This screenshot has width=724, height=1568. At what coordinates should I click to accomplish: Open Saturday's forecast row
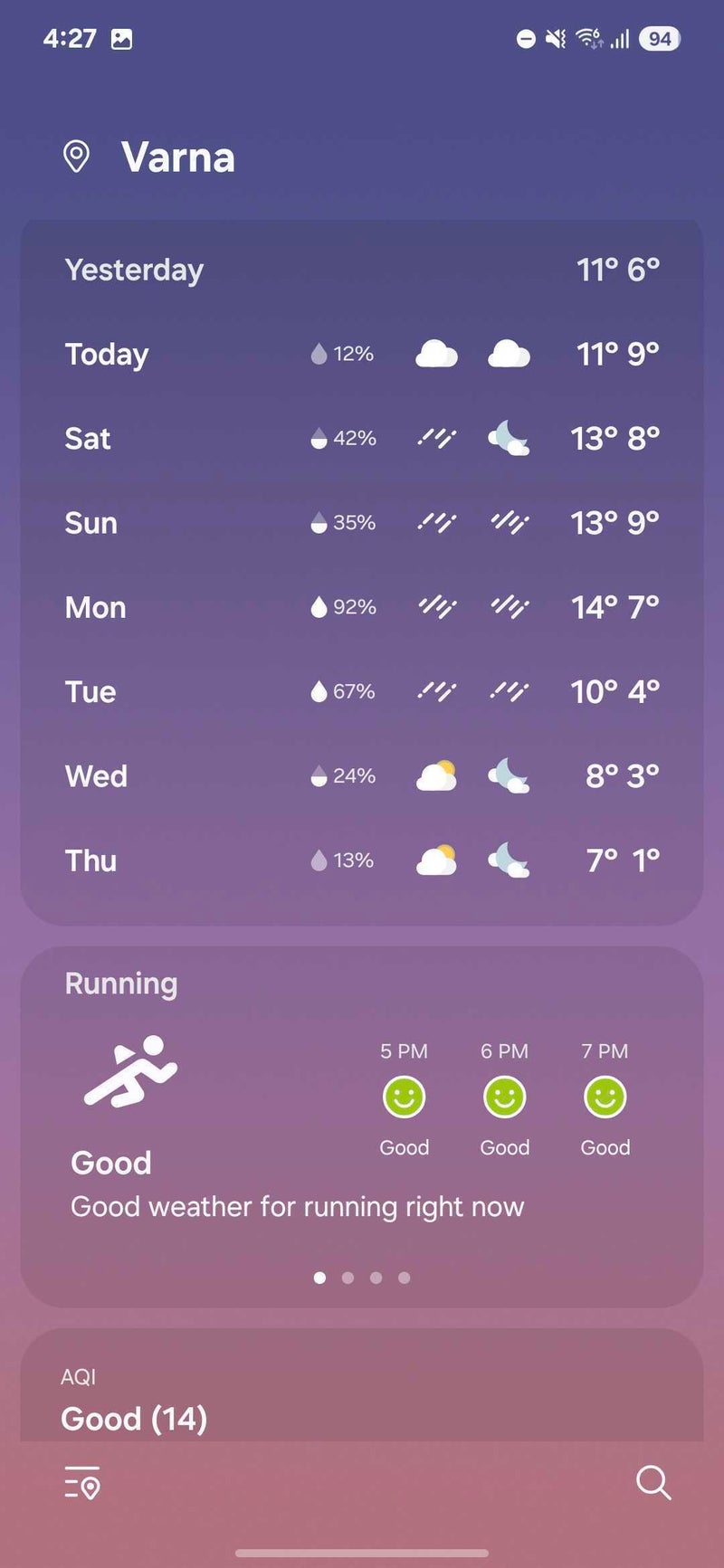click(x=362, y=439)
